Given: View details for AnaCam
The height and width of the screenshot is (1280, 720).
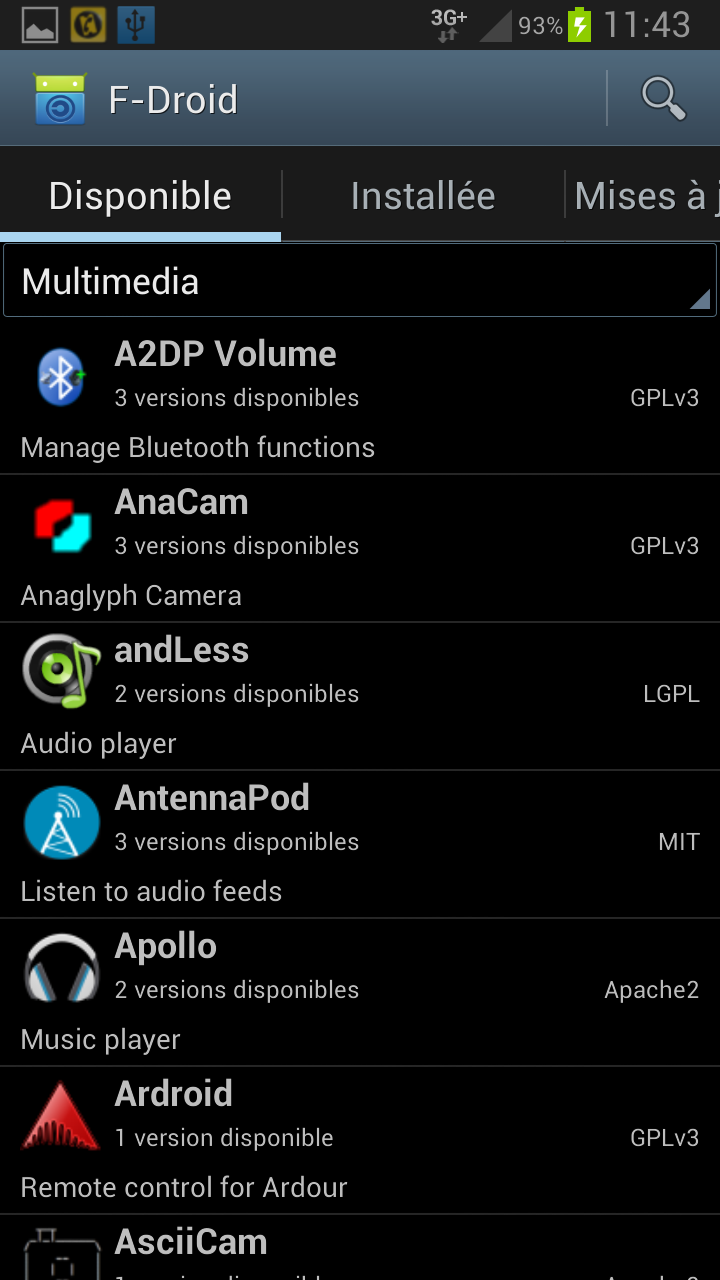Looking at the screenshot, I should [360, 547].
